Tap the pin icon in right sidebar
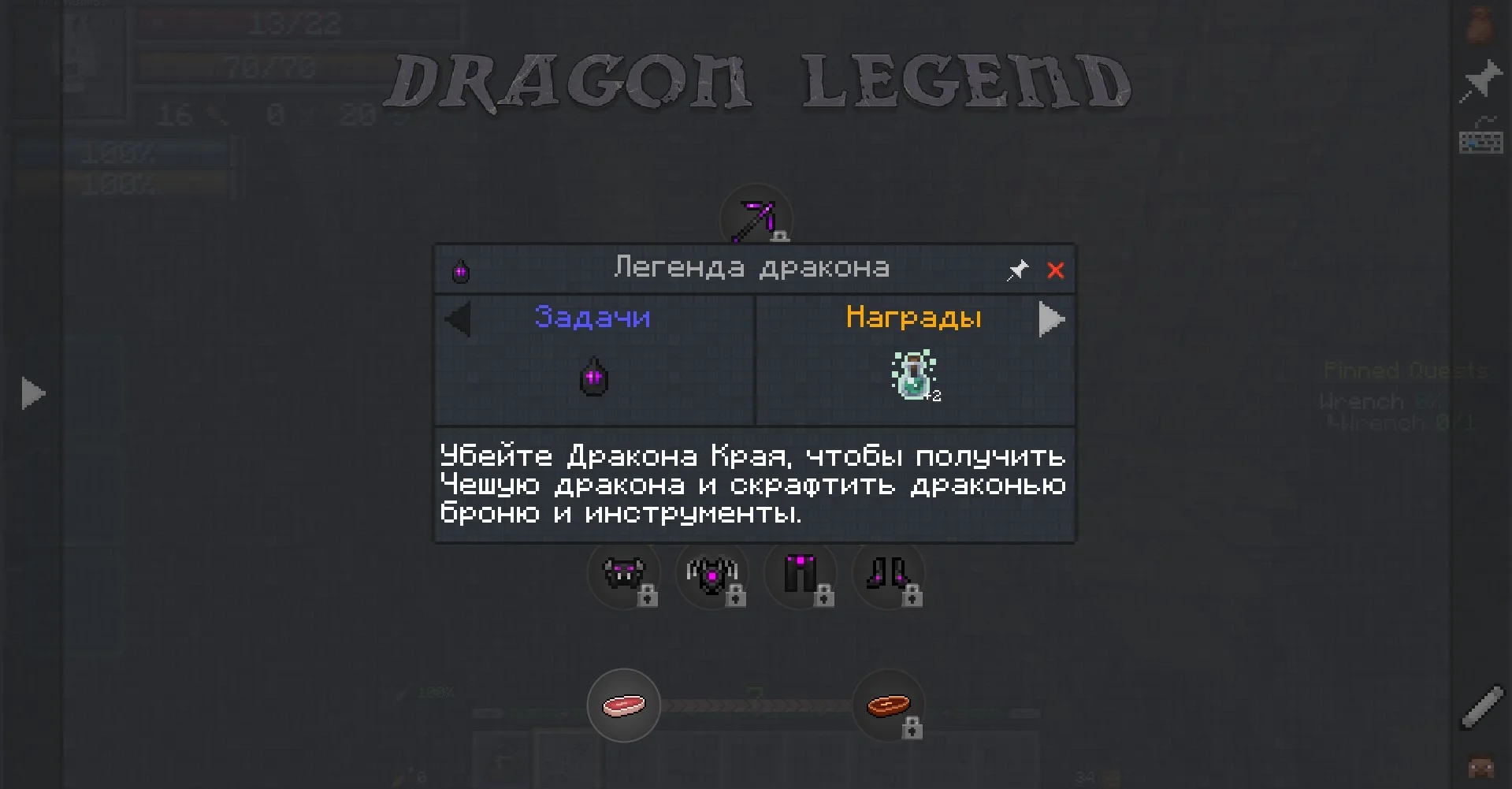This screenshot has width=1512, height=789. [1481, 80]
